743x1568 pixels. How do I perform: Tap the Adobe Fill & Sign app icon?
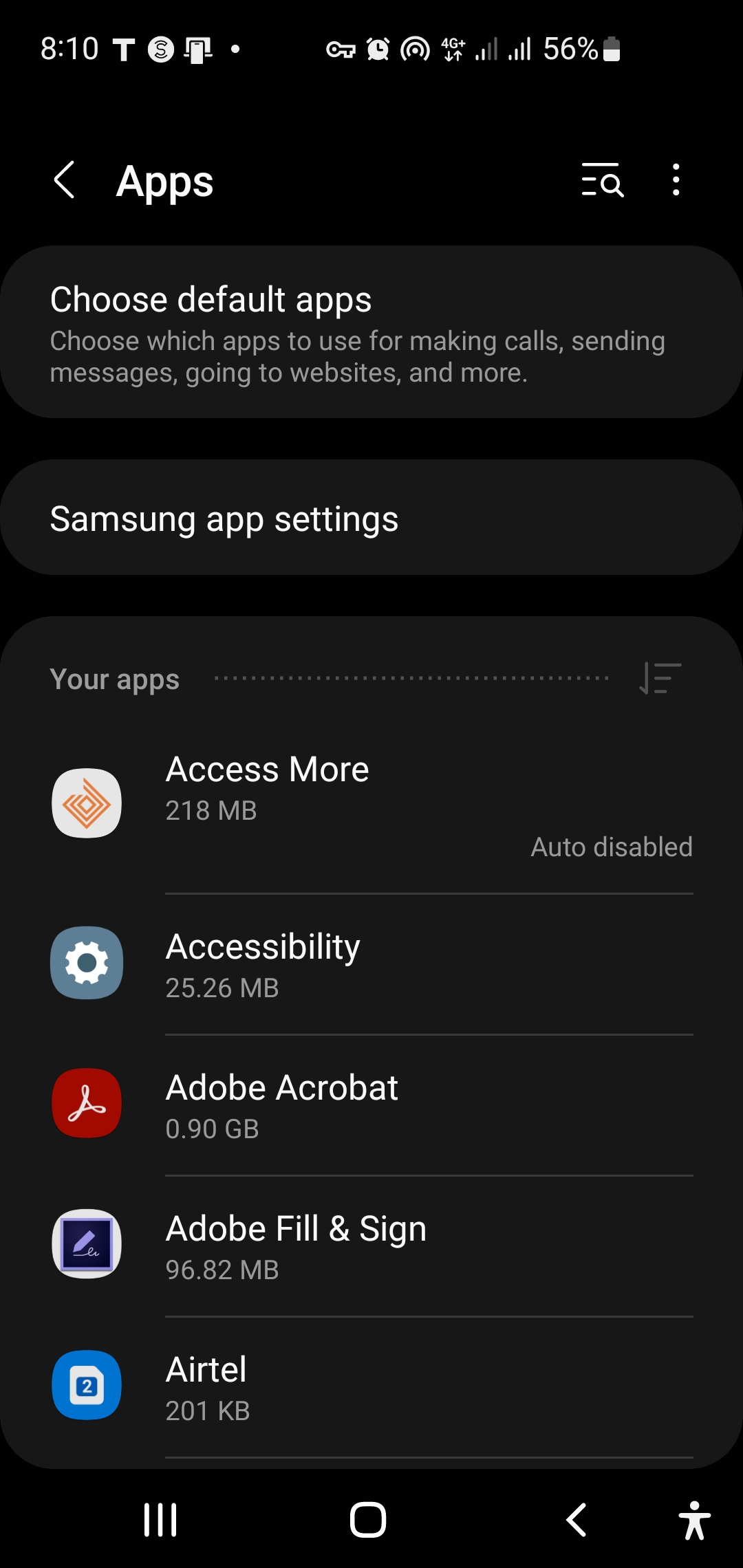[86, 1245]
